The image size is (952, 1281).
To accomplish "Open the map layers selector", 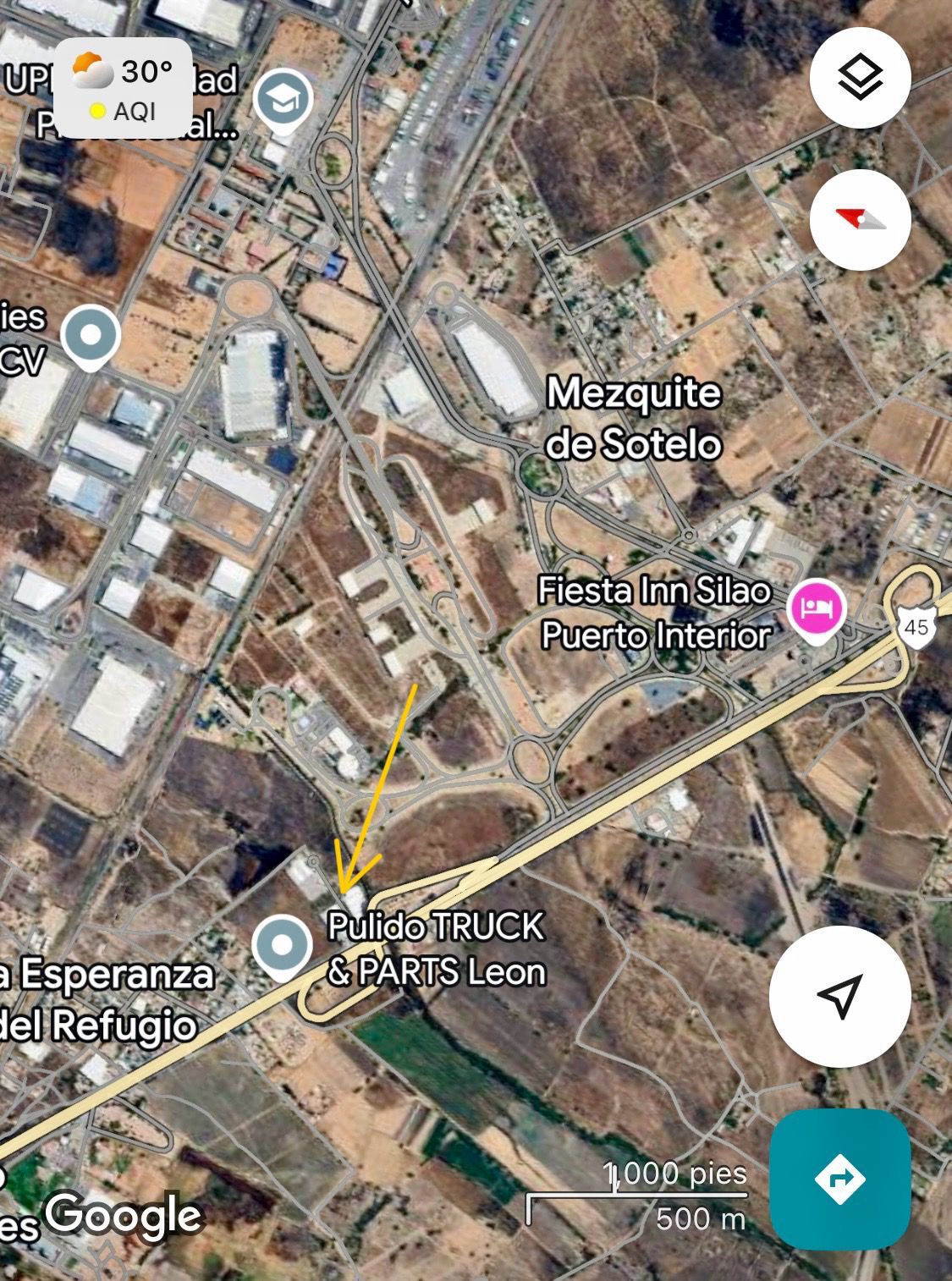I will pyautogui.click(x=860, y=78).
